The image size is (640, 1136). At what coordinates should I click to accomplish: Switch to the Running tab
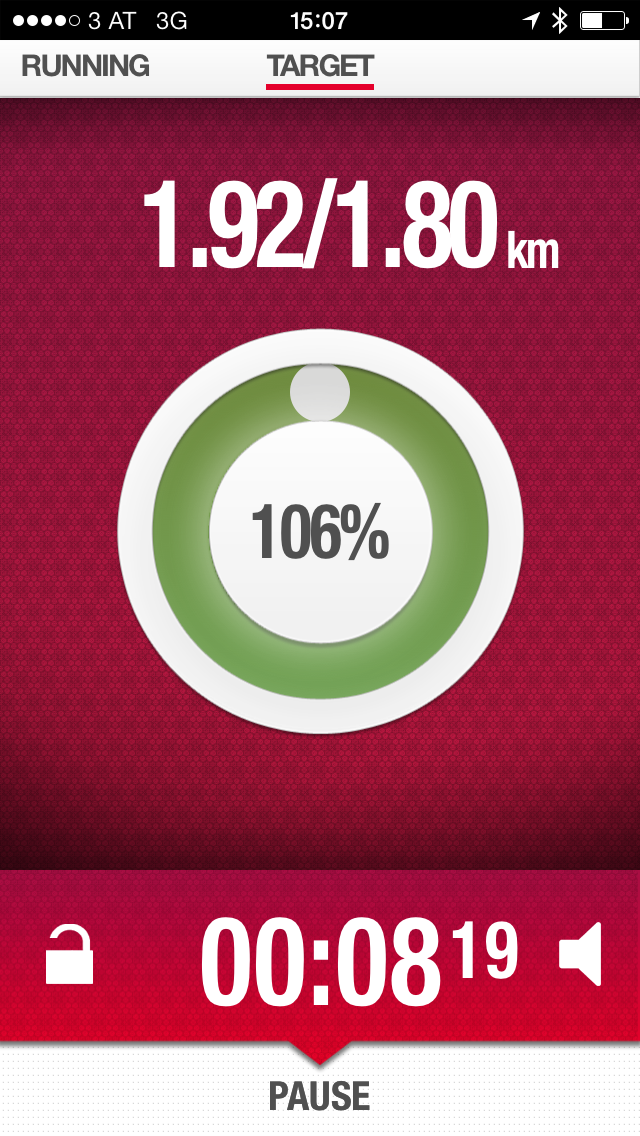click(86, 67)
